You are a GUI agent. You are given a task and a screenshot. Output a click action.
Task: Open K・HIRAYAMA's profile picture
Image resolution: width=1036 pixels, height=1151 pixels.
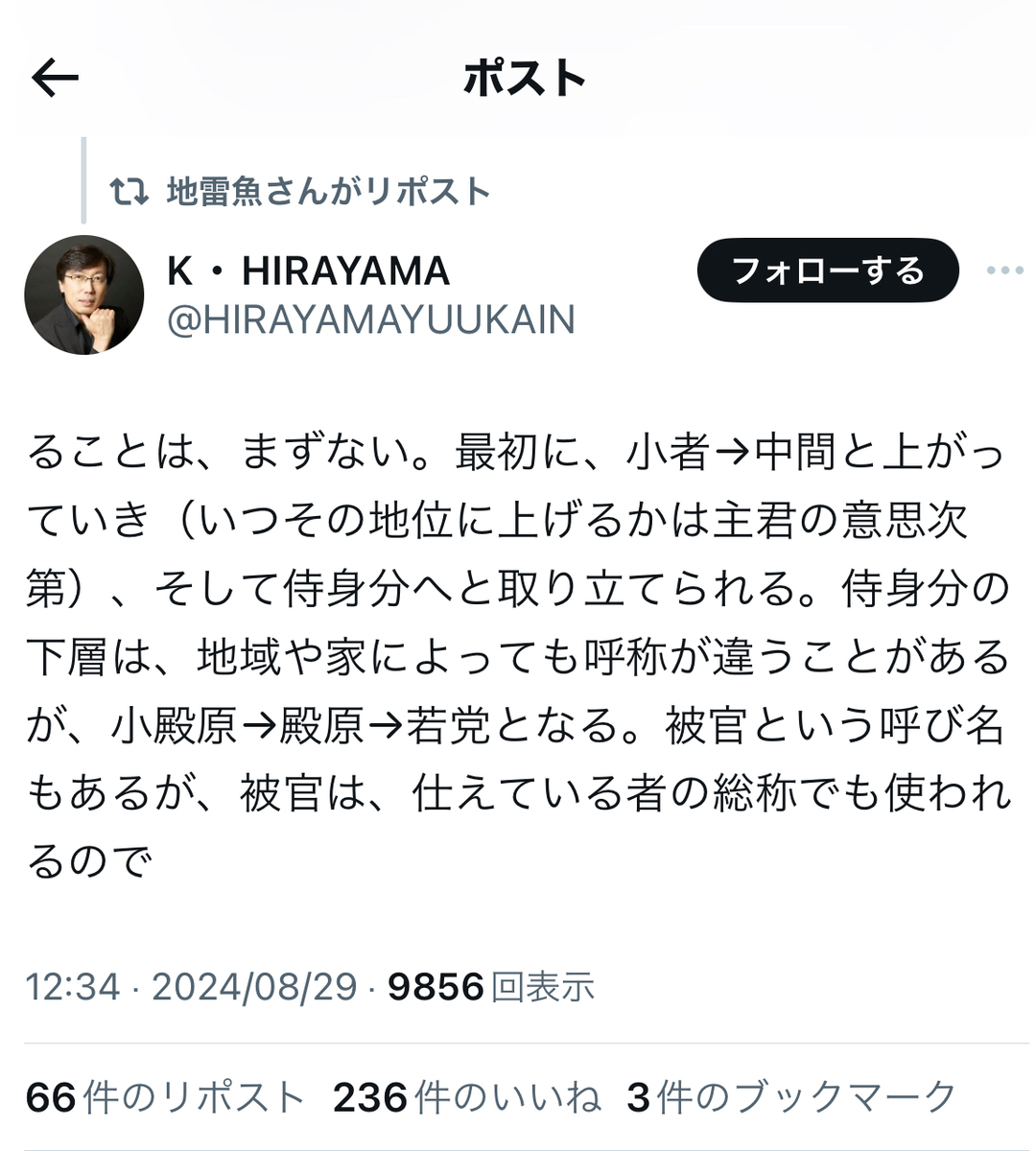coord(84,294)
